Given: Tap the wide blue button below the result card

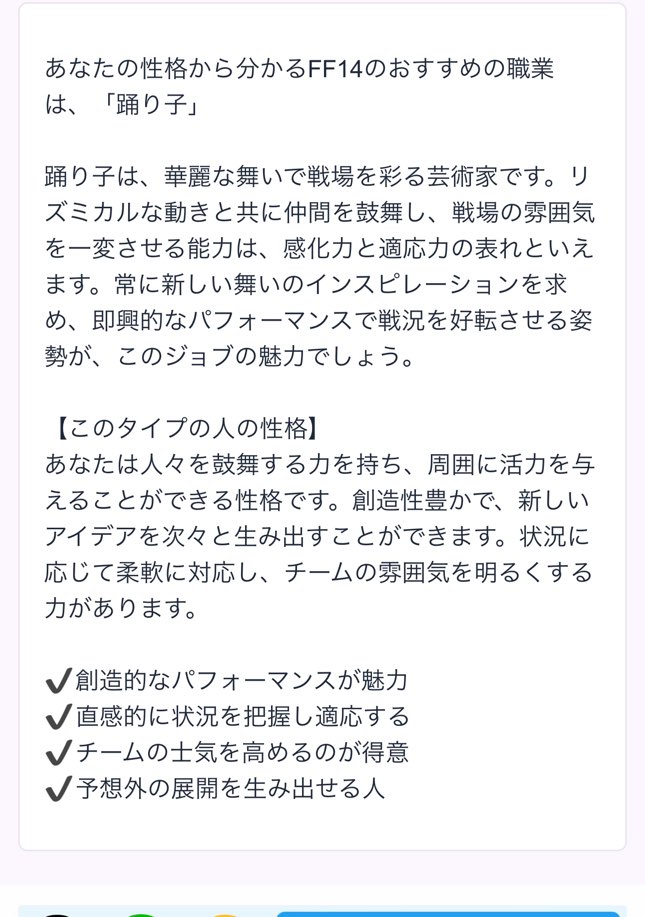Looking at the screenshot, I should [x=447, y=913].
